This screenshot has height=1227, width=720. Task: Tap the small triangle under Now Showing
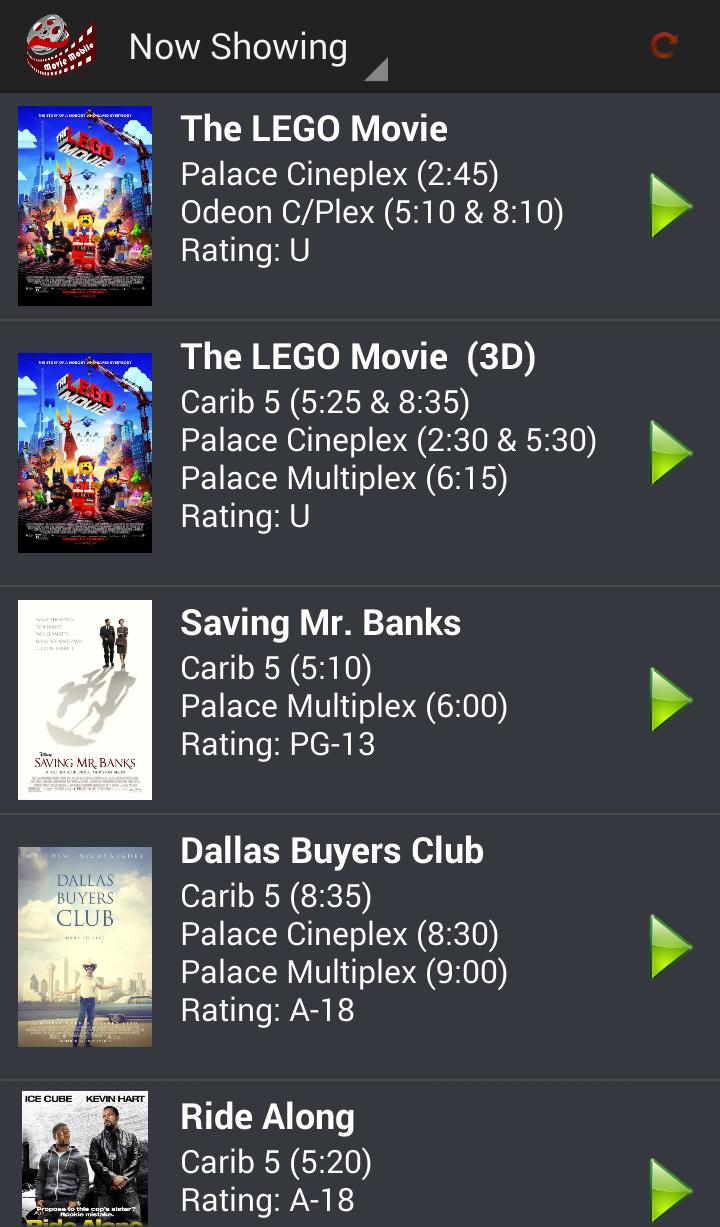pos(377,70)
